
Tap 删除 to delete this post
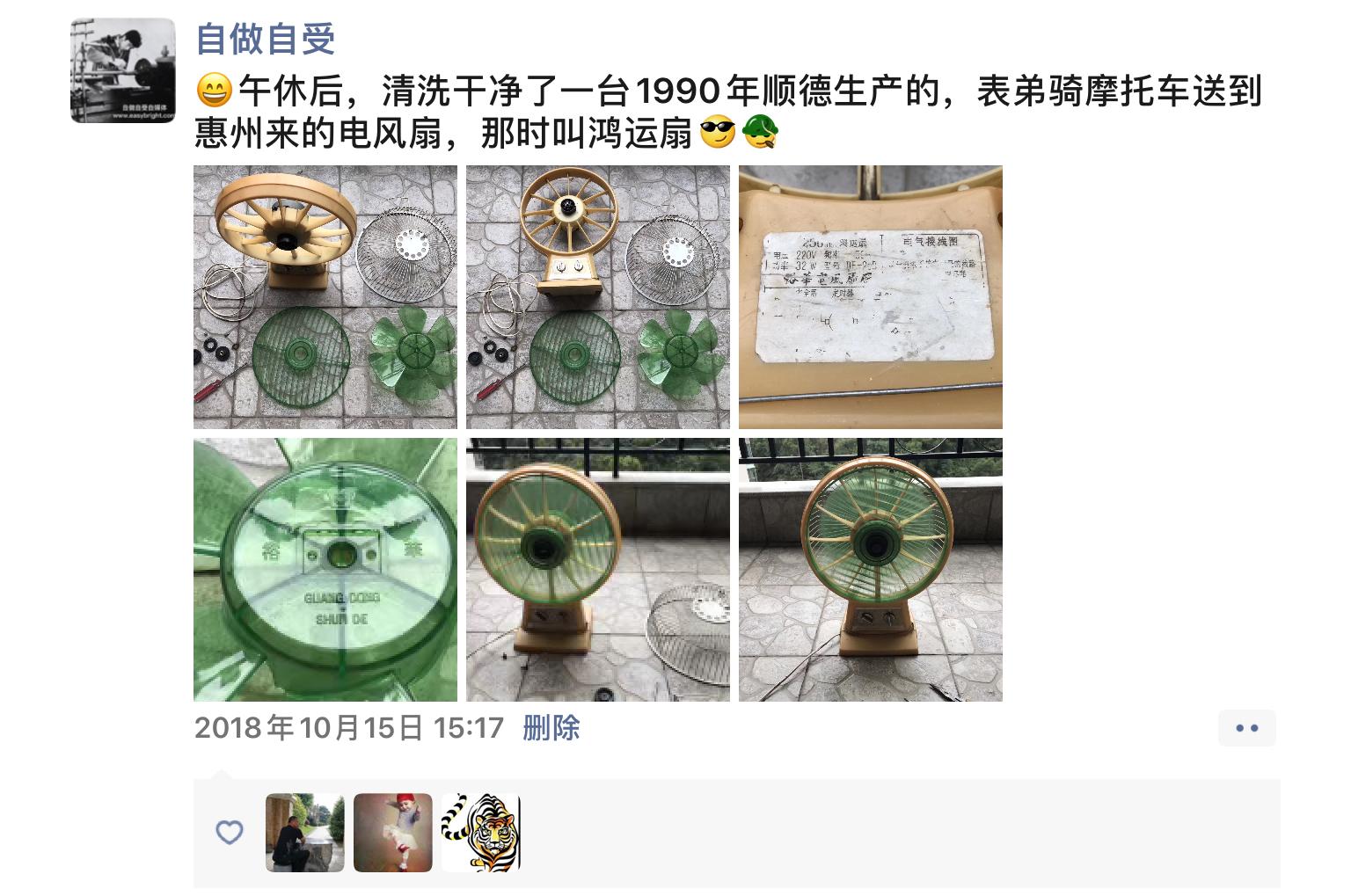(551, 728)
